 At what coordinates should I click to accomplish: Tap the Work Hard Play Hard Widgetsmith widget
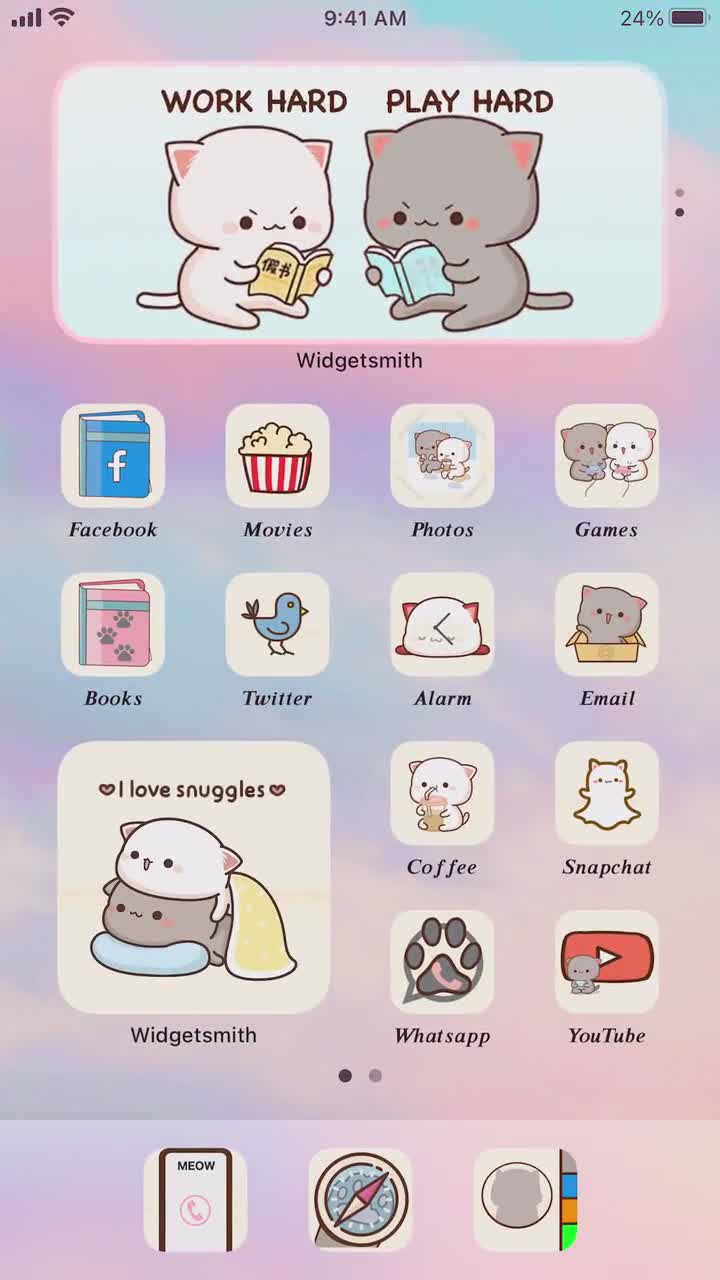(360, 204)
